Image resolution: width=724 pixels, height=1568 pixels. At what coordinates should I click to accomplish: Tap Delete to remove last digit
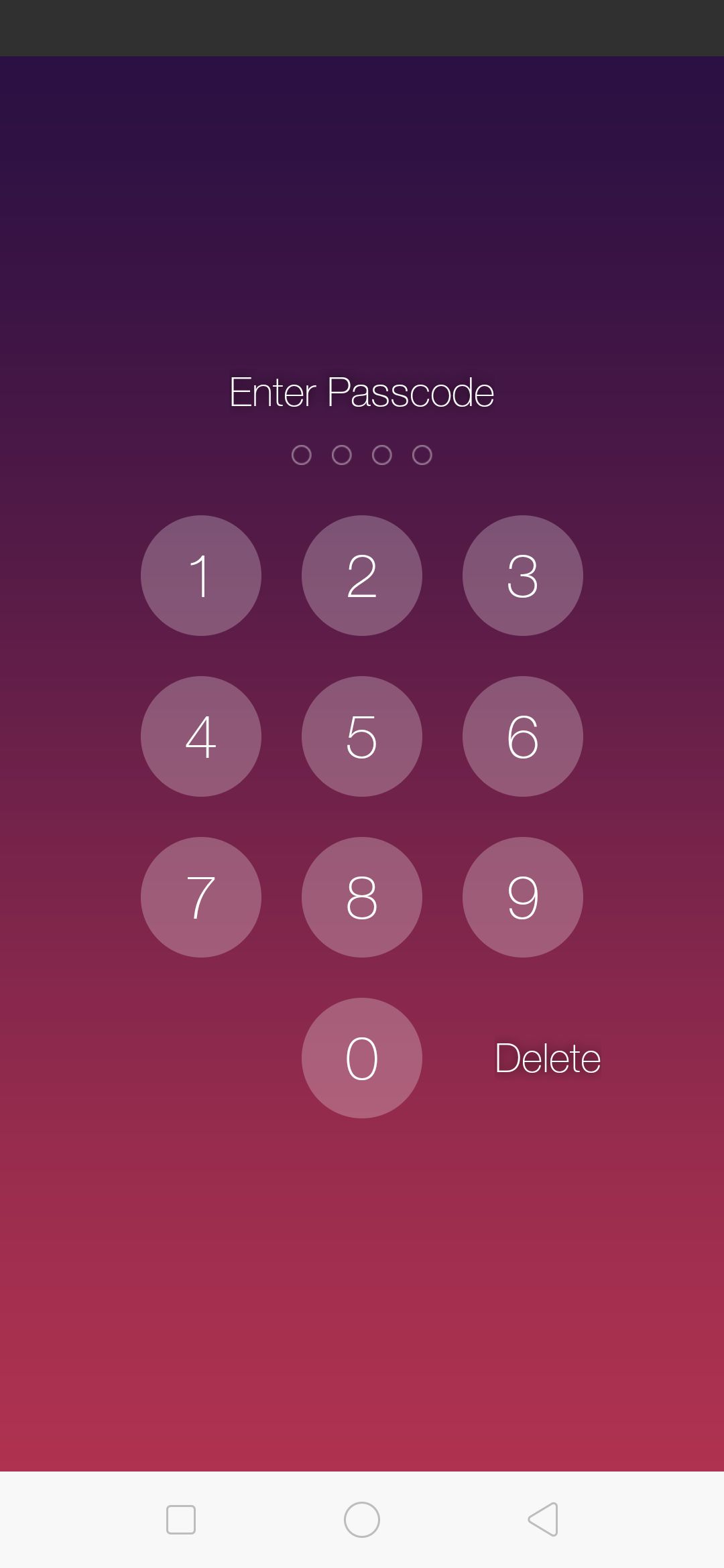click(x=548, y=1058)
